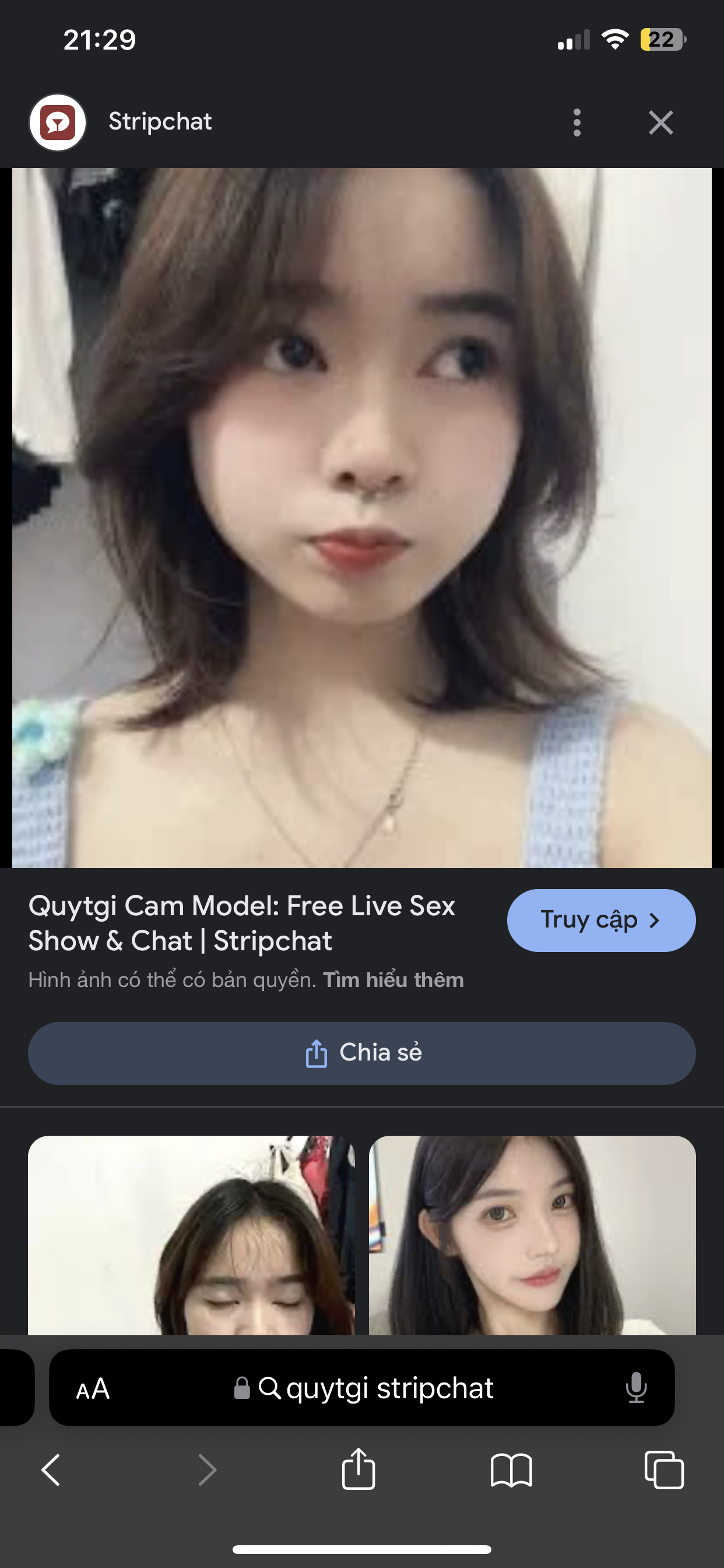Close the image preview

(x=660, y=123)
